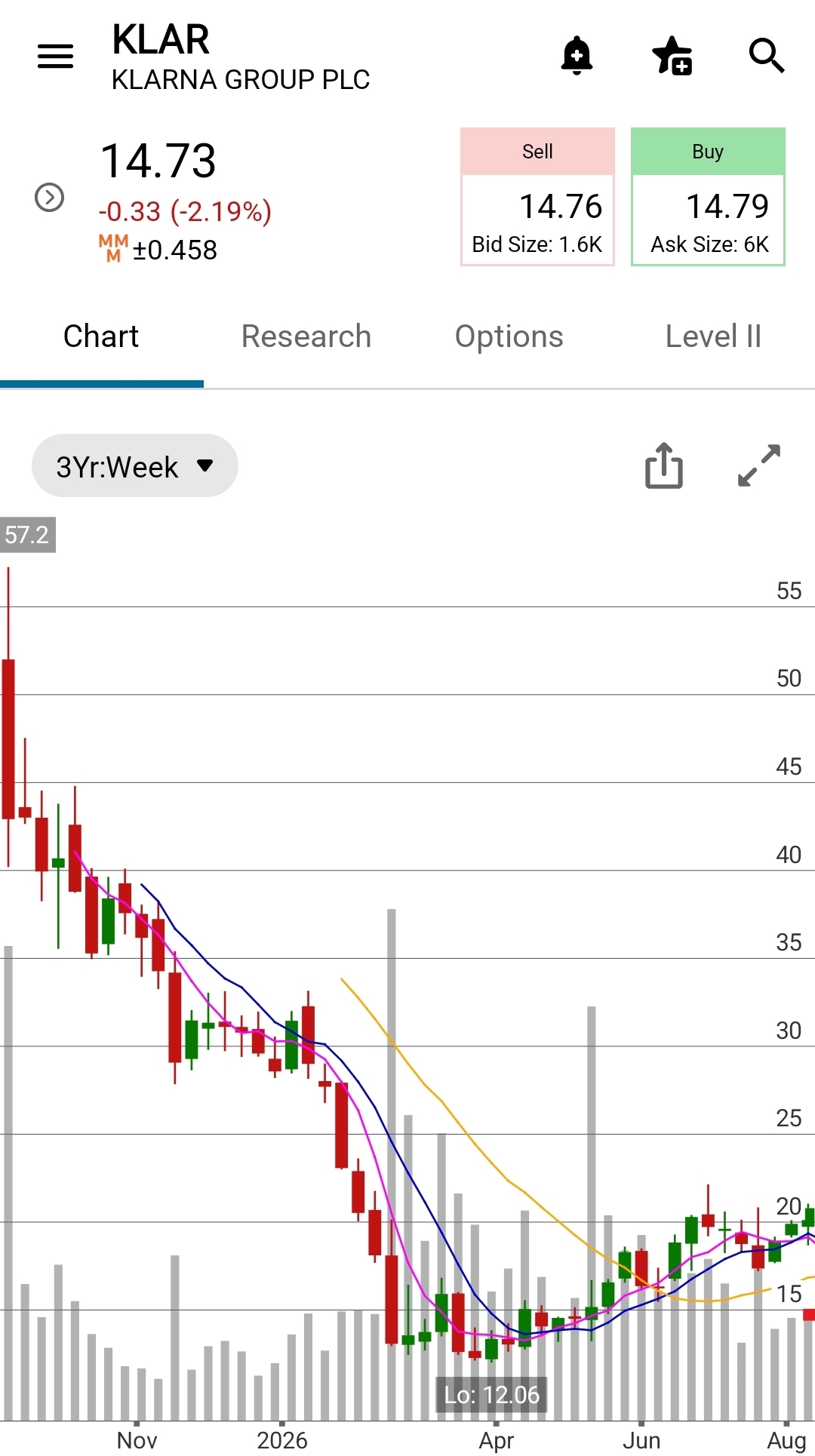
Task: Select the Chart tab
Action: coord(101,336)
